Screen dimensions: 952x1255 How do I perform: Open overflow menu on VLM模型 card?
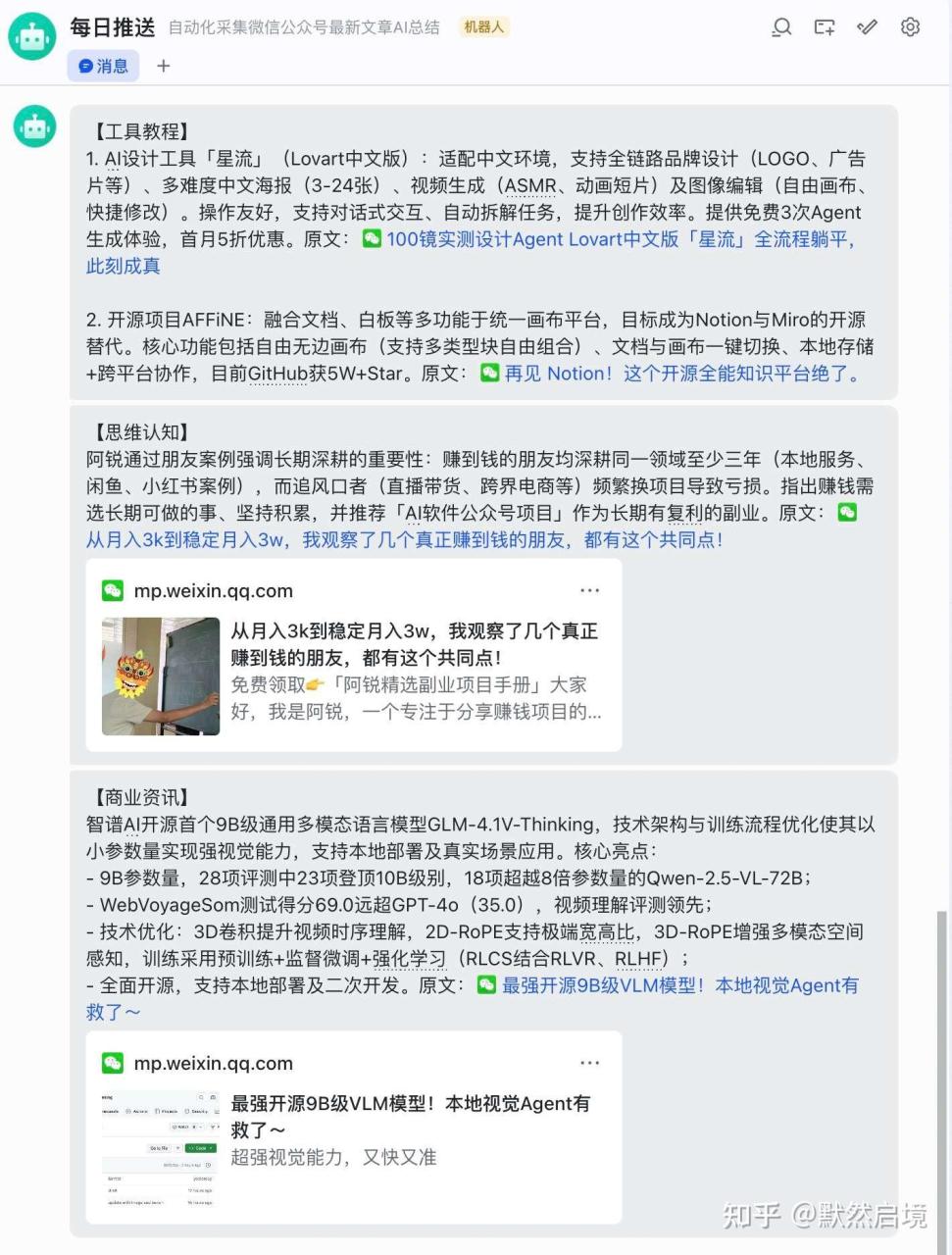point(589,1064)
